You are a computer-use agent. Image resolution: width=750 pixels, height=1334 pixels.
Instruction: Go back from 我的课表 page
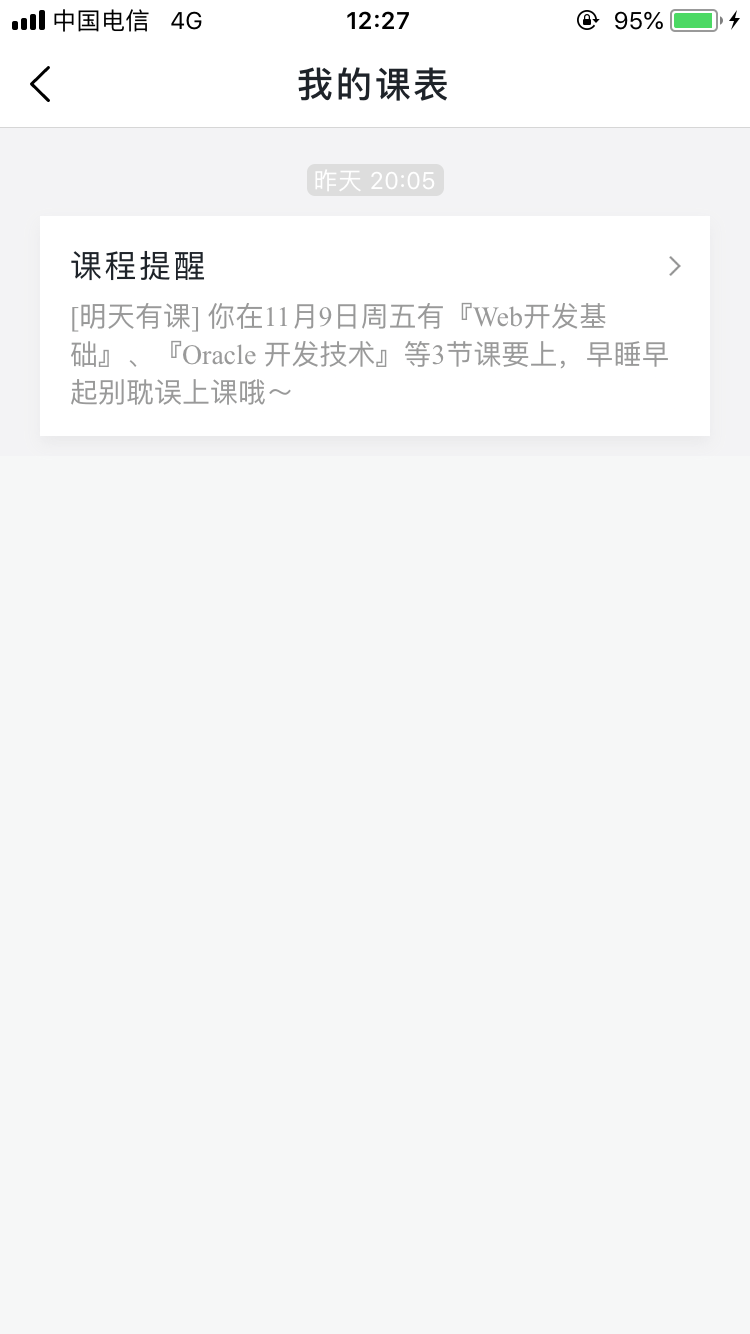pos(40,85)
